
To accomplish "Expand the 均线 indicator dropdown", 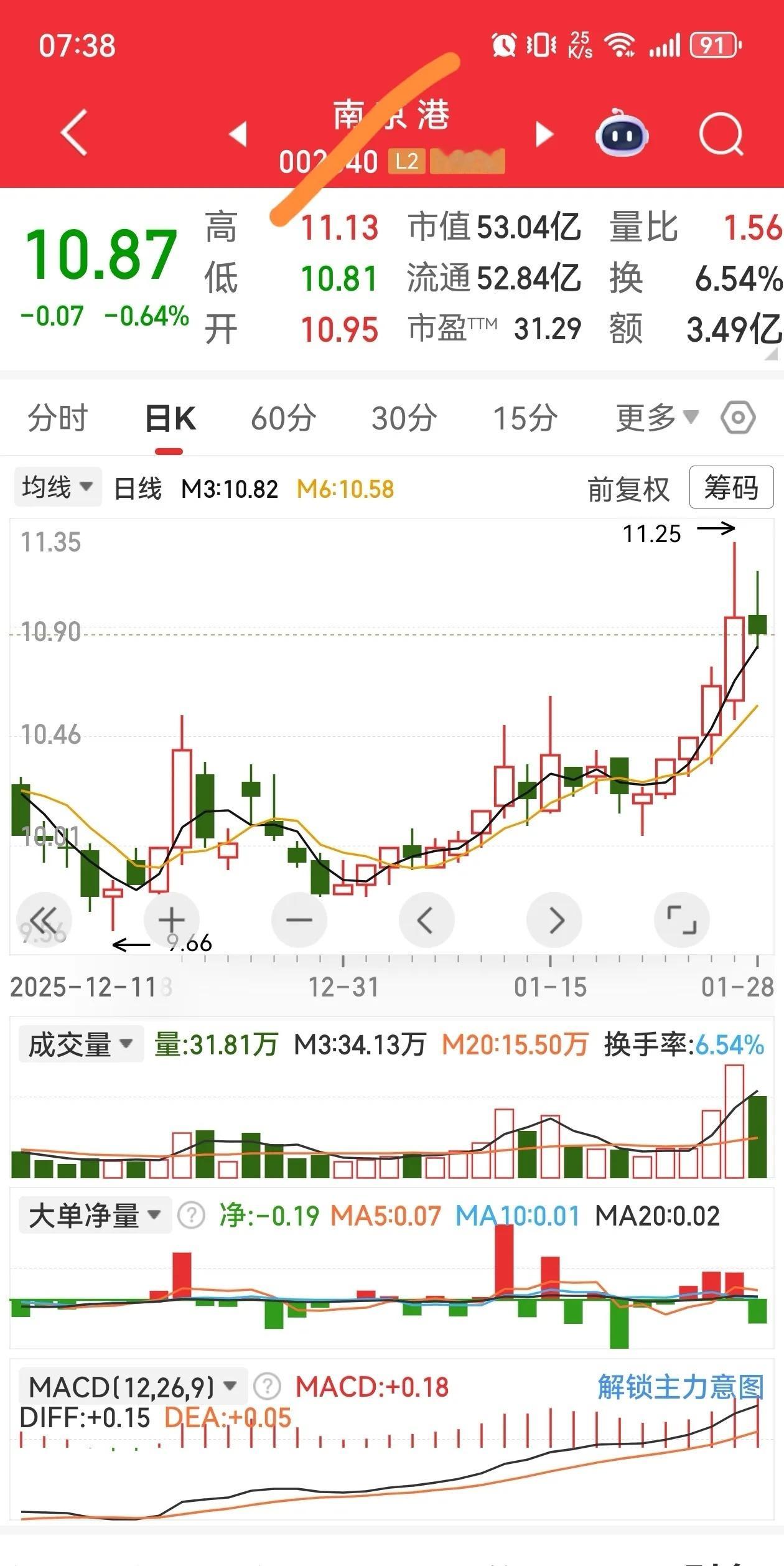I will coord(58,487).
